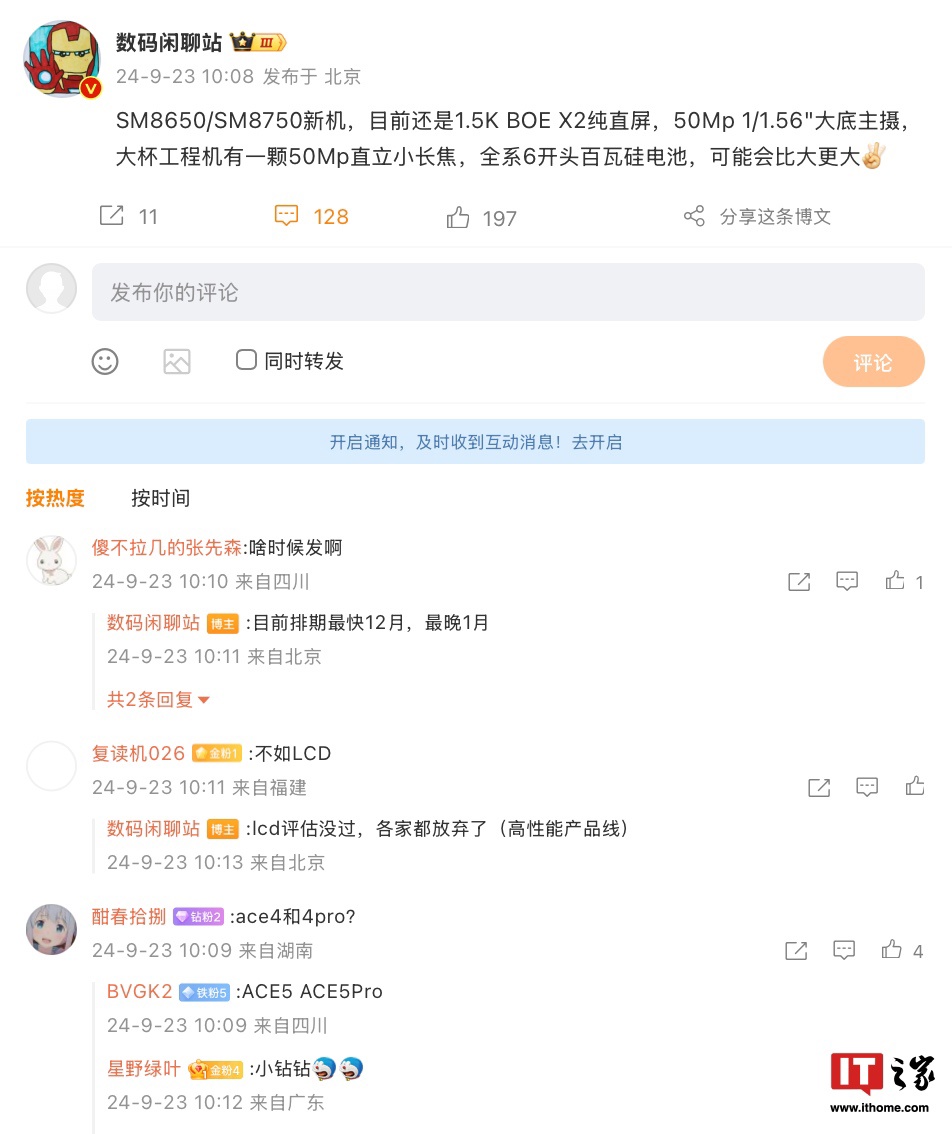The height and width of the screenshot is (1134, 952).
Task: Attach an image to your comment
Action: [177, 361]
